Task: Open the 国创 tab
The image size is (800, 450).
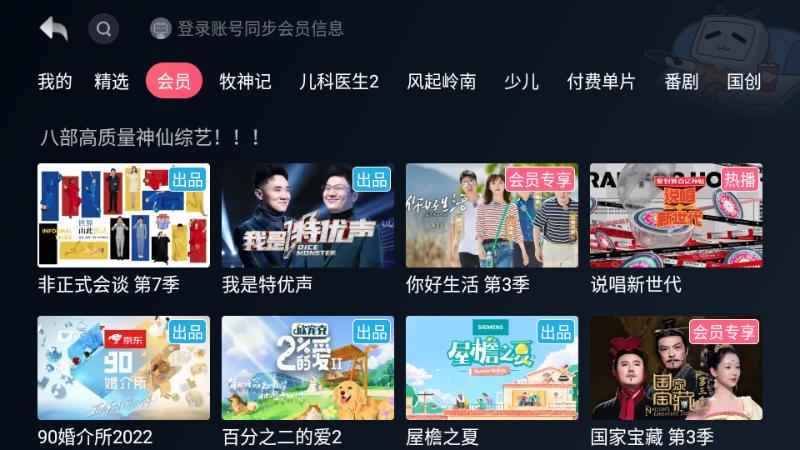Action: point(743,82)
